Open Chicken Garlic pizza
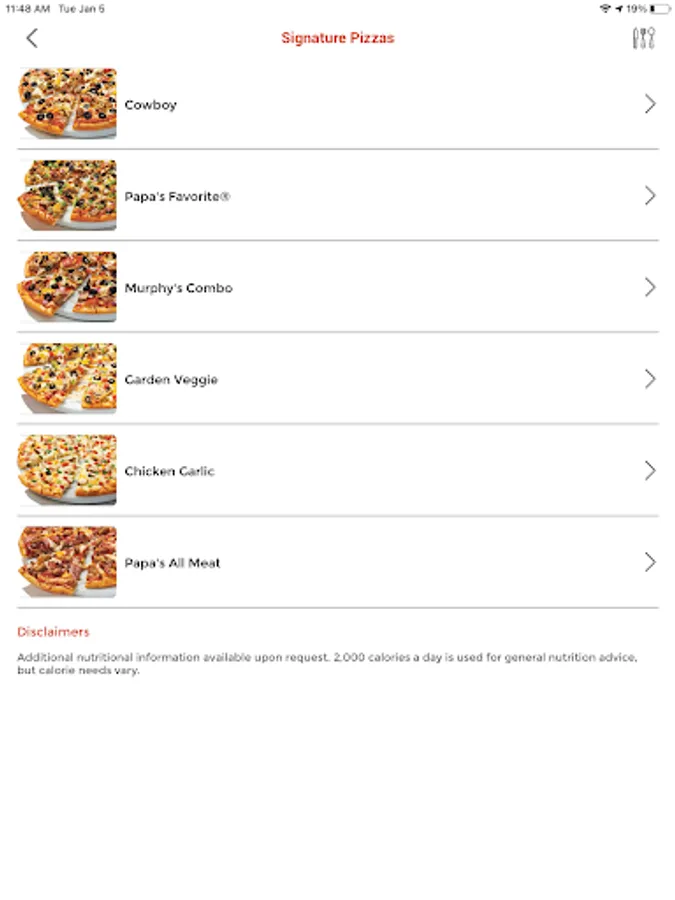The image size is (675, 900). pyautogui.click(x=337, y=471)
